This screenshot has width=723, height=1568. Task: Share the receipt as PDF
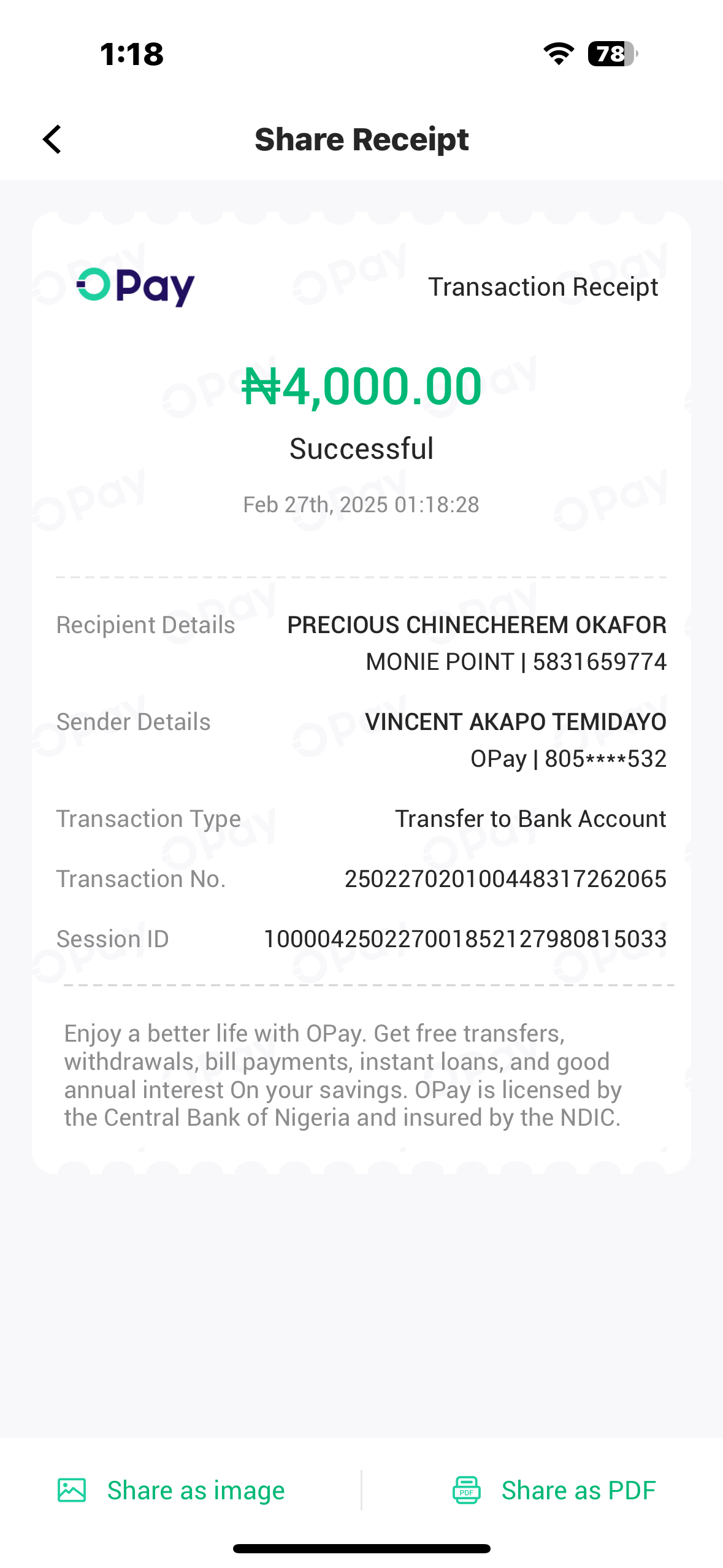click(x=554, y=1490)
